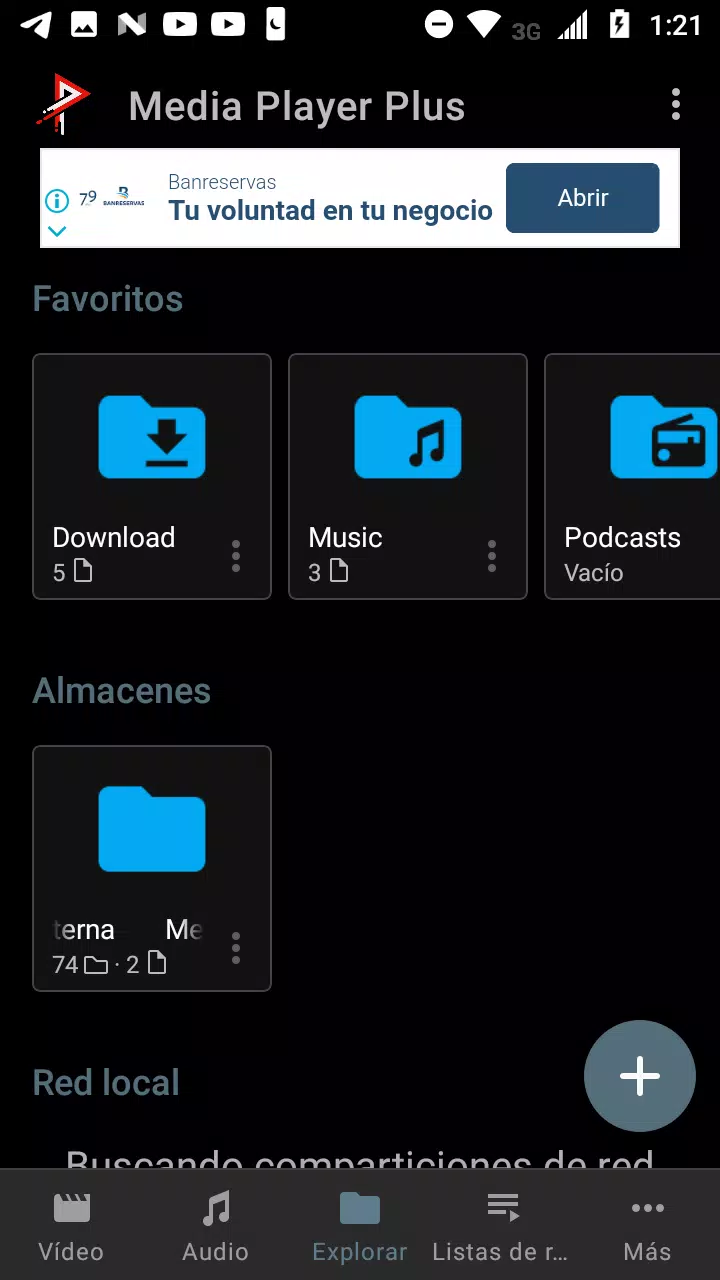This screenshot has width=720, height=1280.
Task: Show more options for the Download folder
Action: coord(236,556)
